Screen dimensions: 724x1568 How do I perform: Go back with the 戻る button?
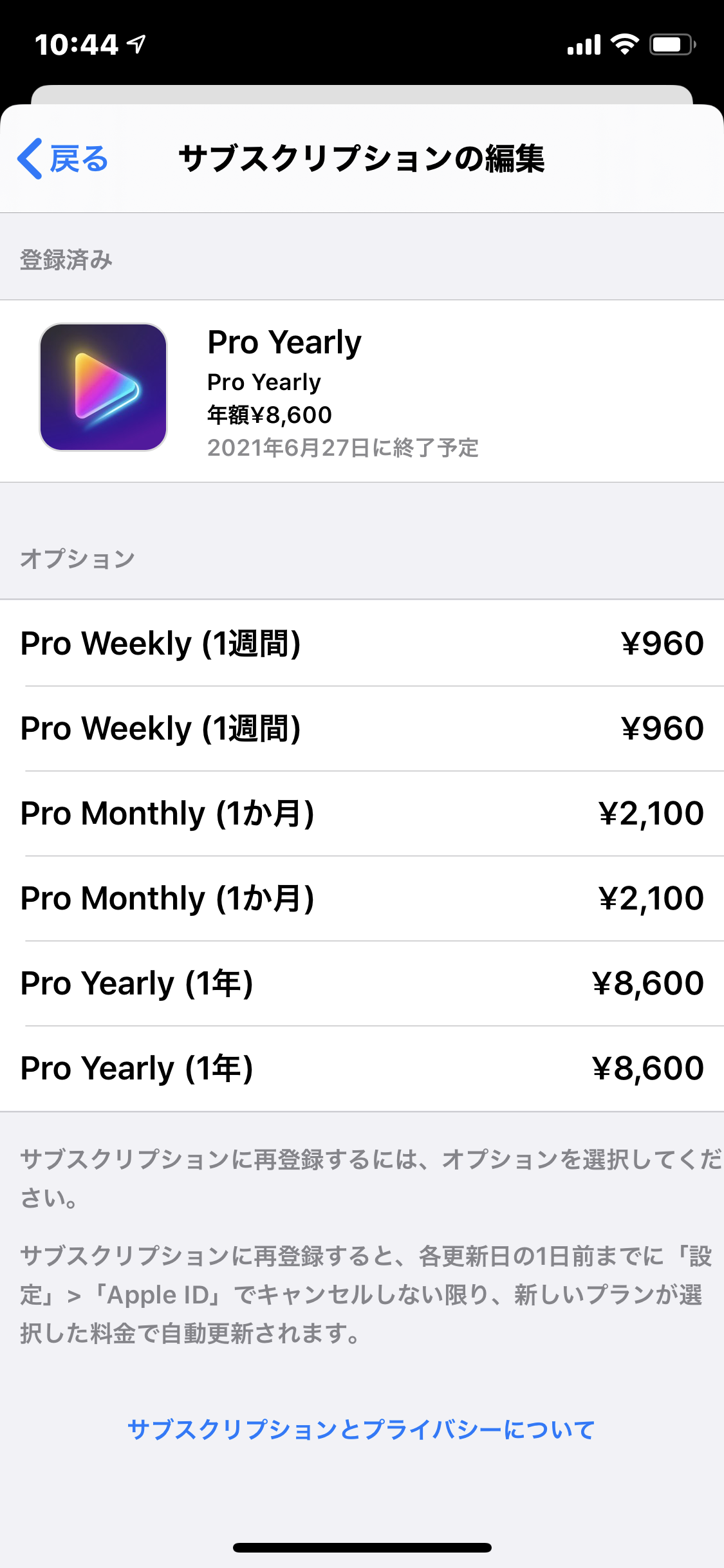(x=63, y=159)
